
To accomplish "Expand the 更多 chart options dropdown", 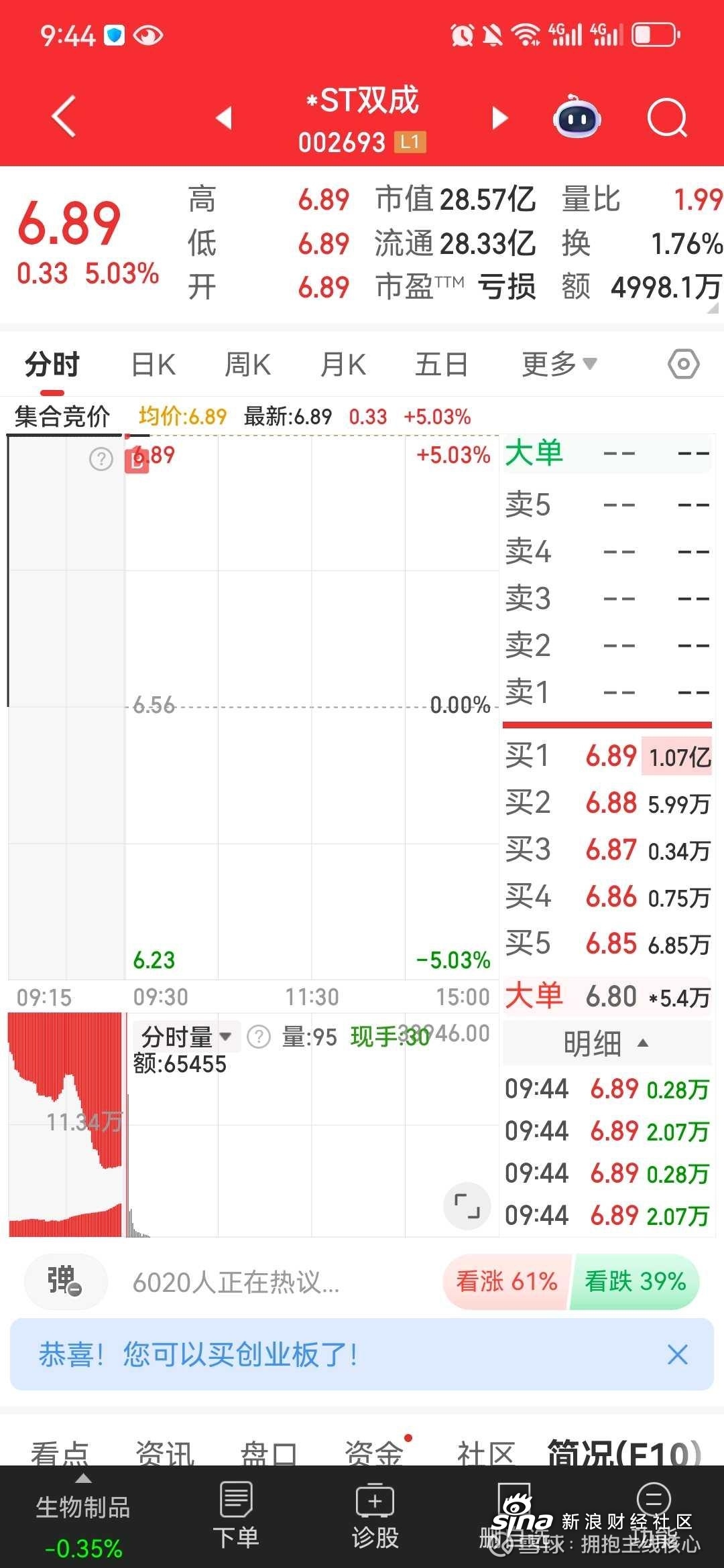I will 559,364.
